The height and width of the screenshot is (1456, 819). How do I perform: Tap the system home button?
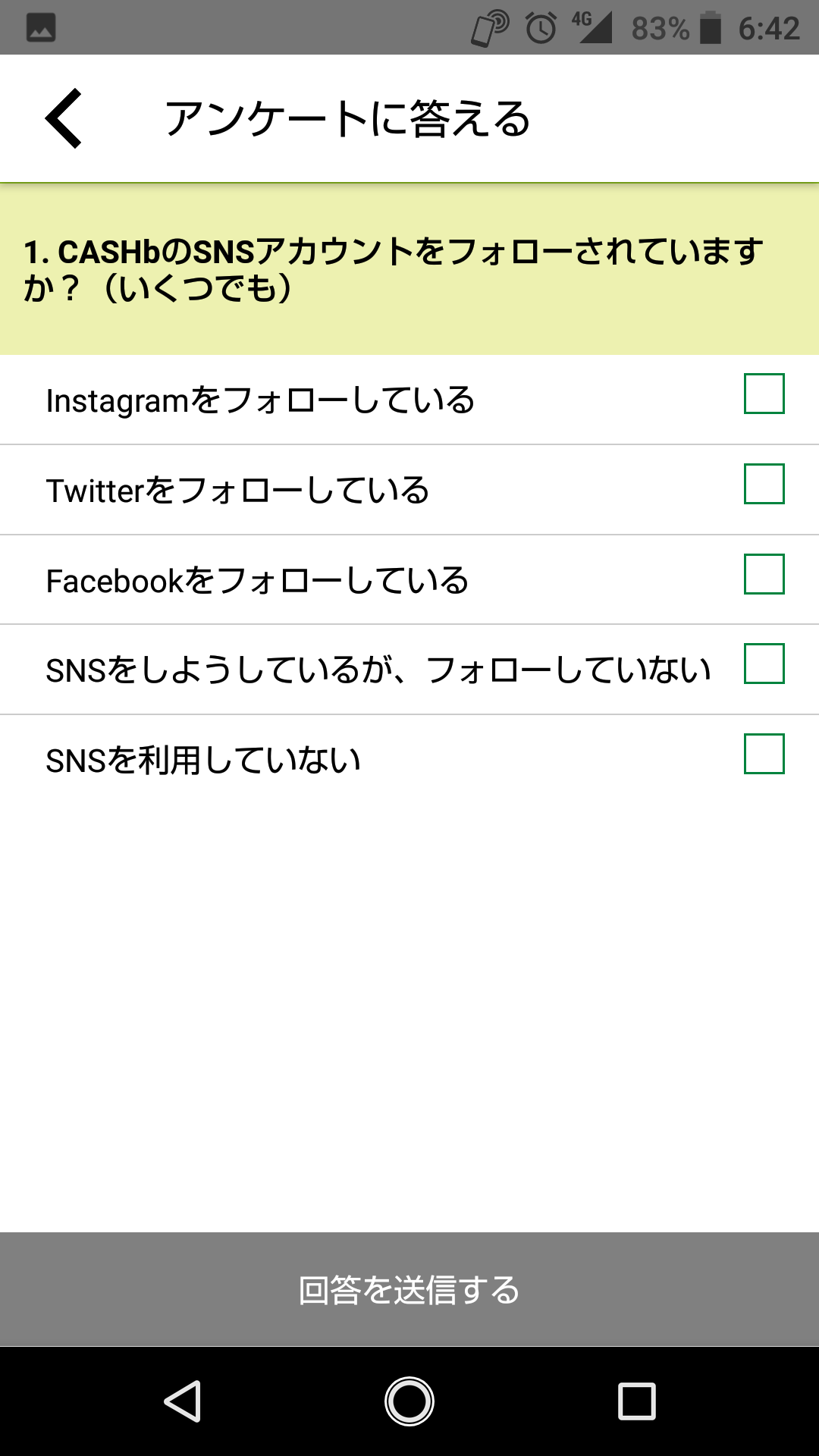409,1401
